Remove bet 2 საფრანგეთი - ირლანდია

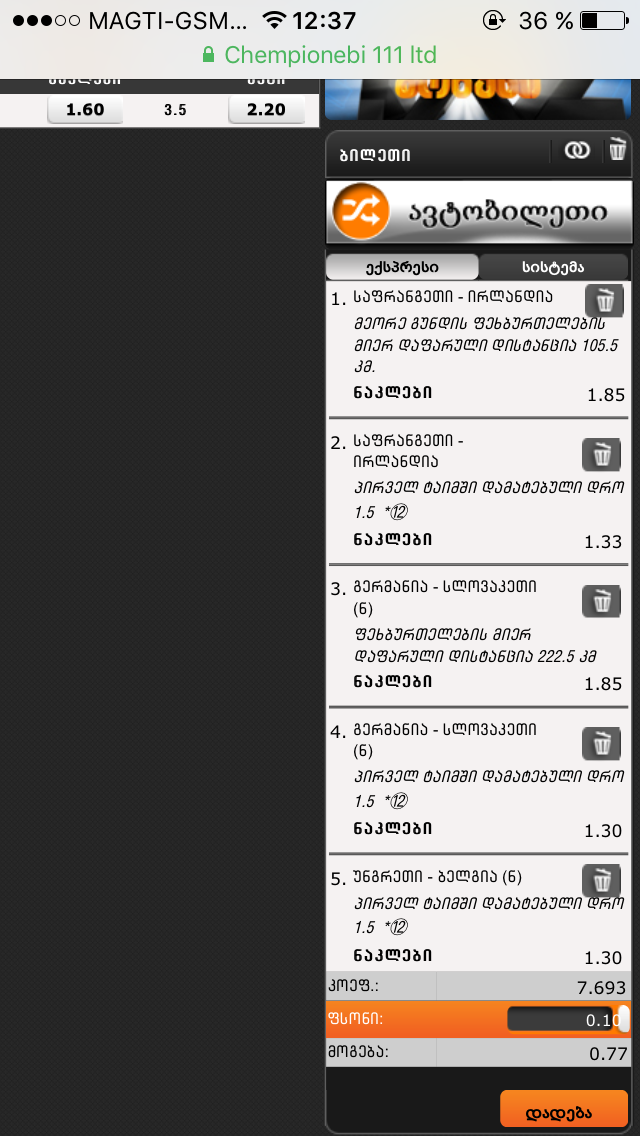point(601,455)
